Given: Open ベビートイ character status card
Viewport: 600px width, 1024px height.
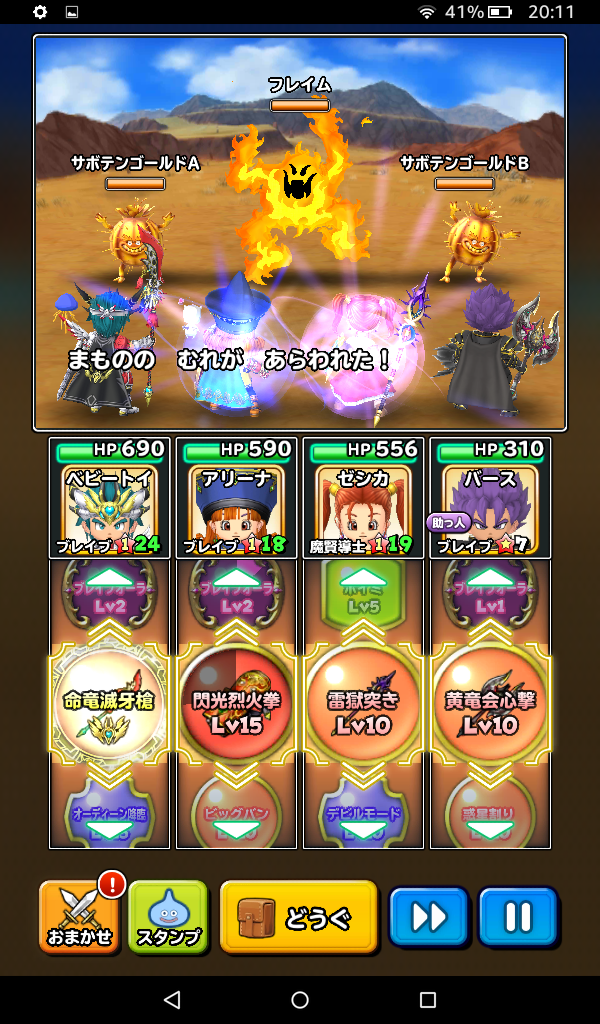Looking at the screenshot, I should click(x=110, y=498).
